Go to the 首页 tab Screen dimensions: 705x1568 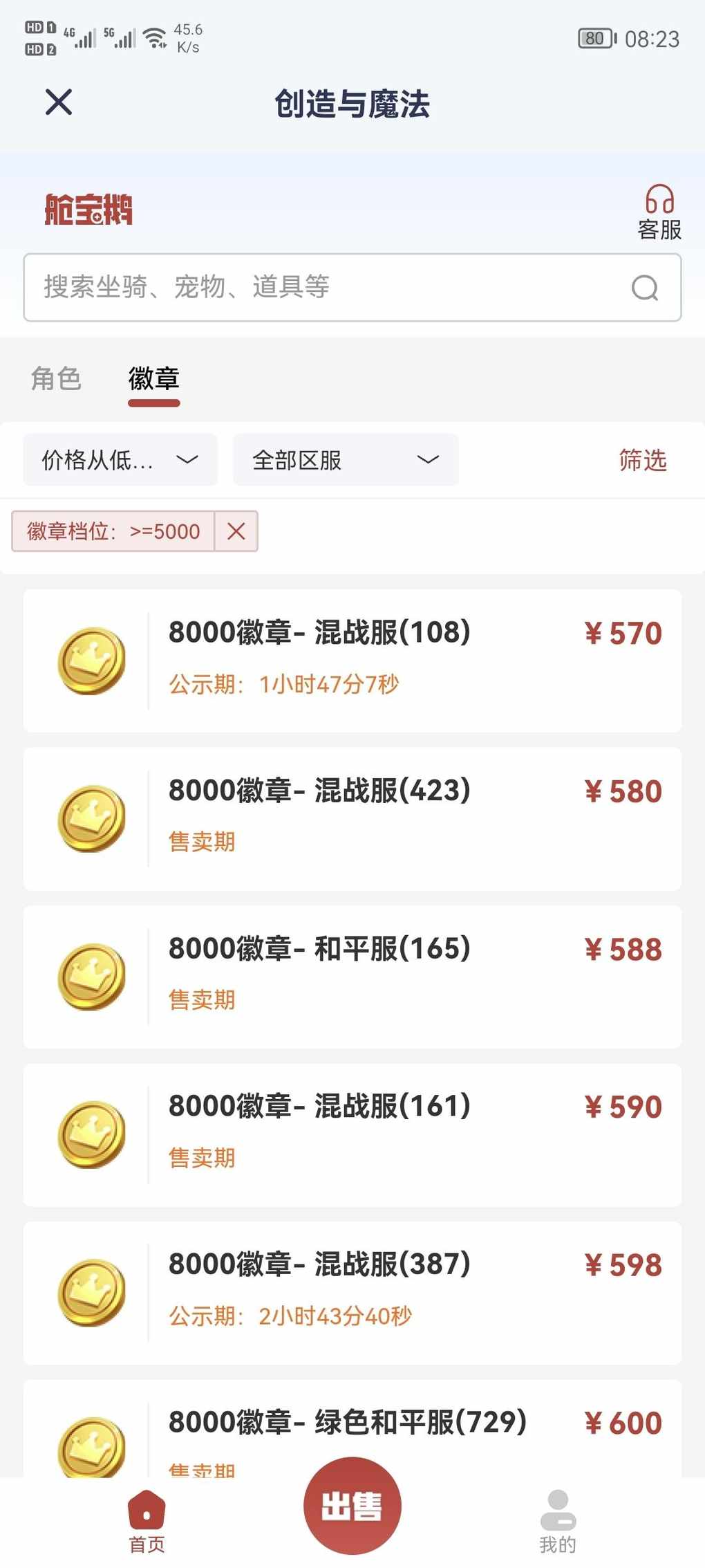pyautogui.click(x=147, y=1522)
